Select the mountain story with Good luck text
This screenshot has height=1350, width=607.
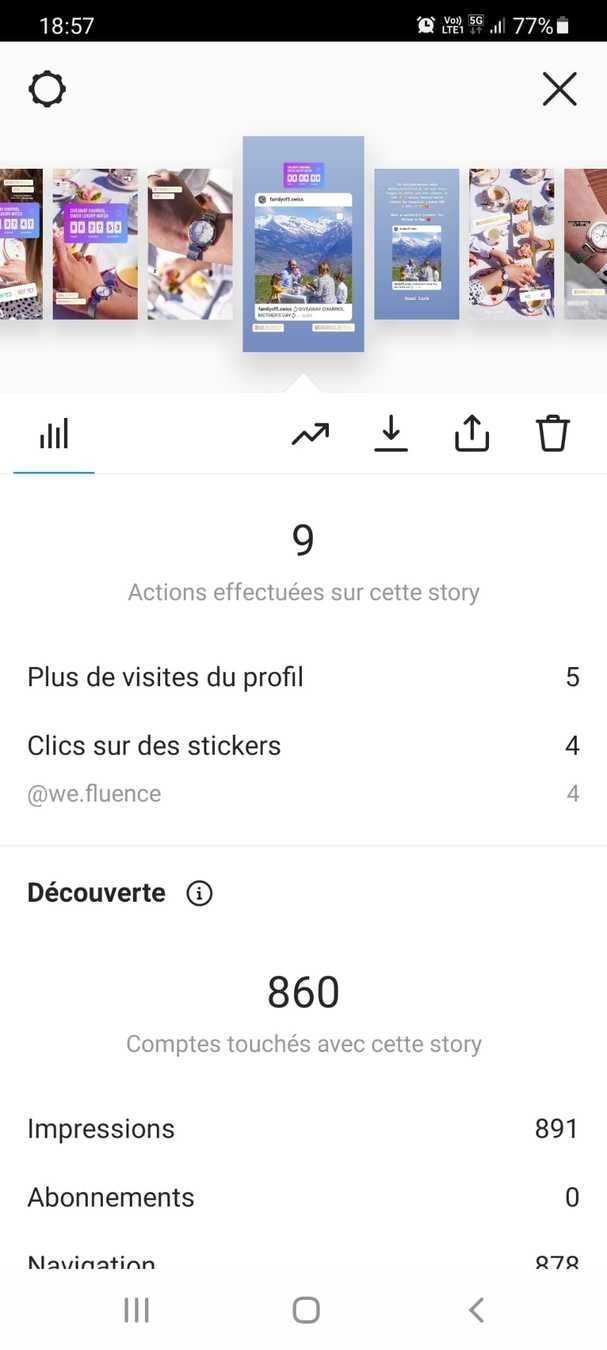pyautogui.click(x=417, y=244)
